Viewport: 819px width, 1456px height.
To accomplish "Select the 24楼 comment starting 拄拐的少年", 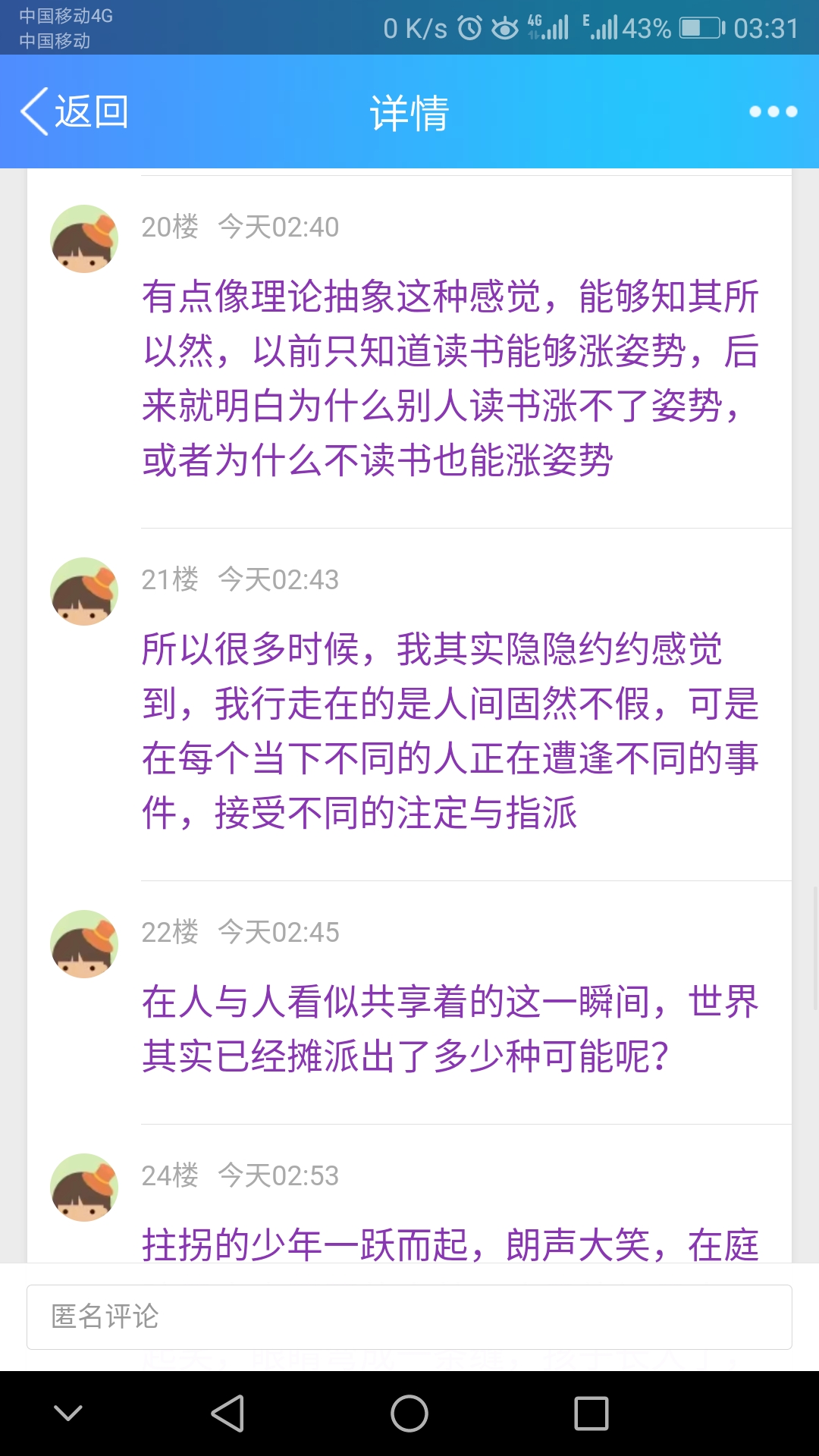I will pos(450,1244).
